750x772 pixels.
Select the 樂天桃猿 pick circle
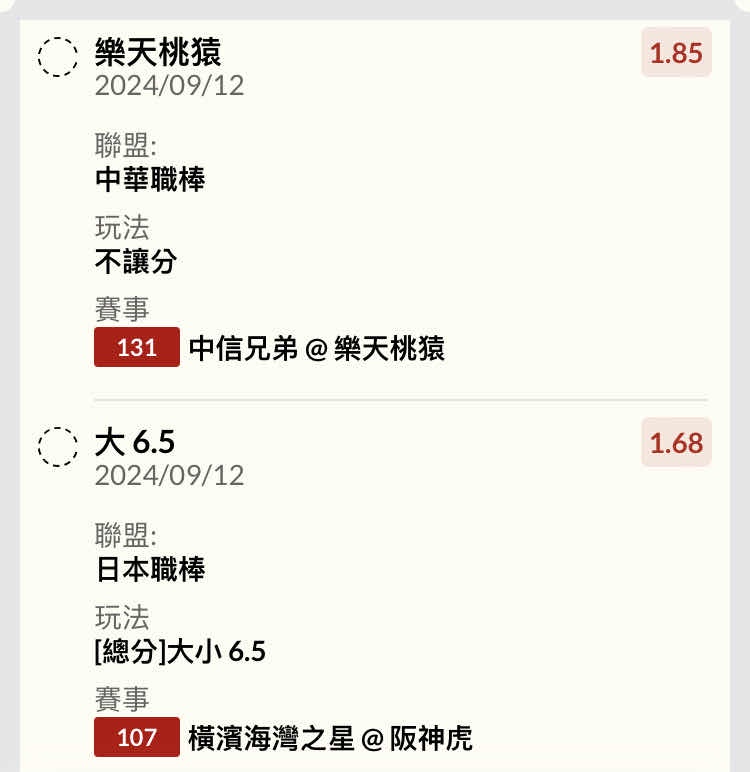tap(57, 57)
